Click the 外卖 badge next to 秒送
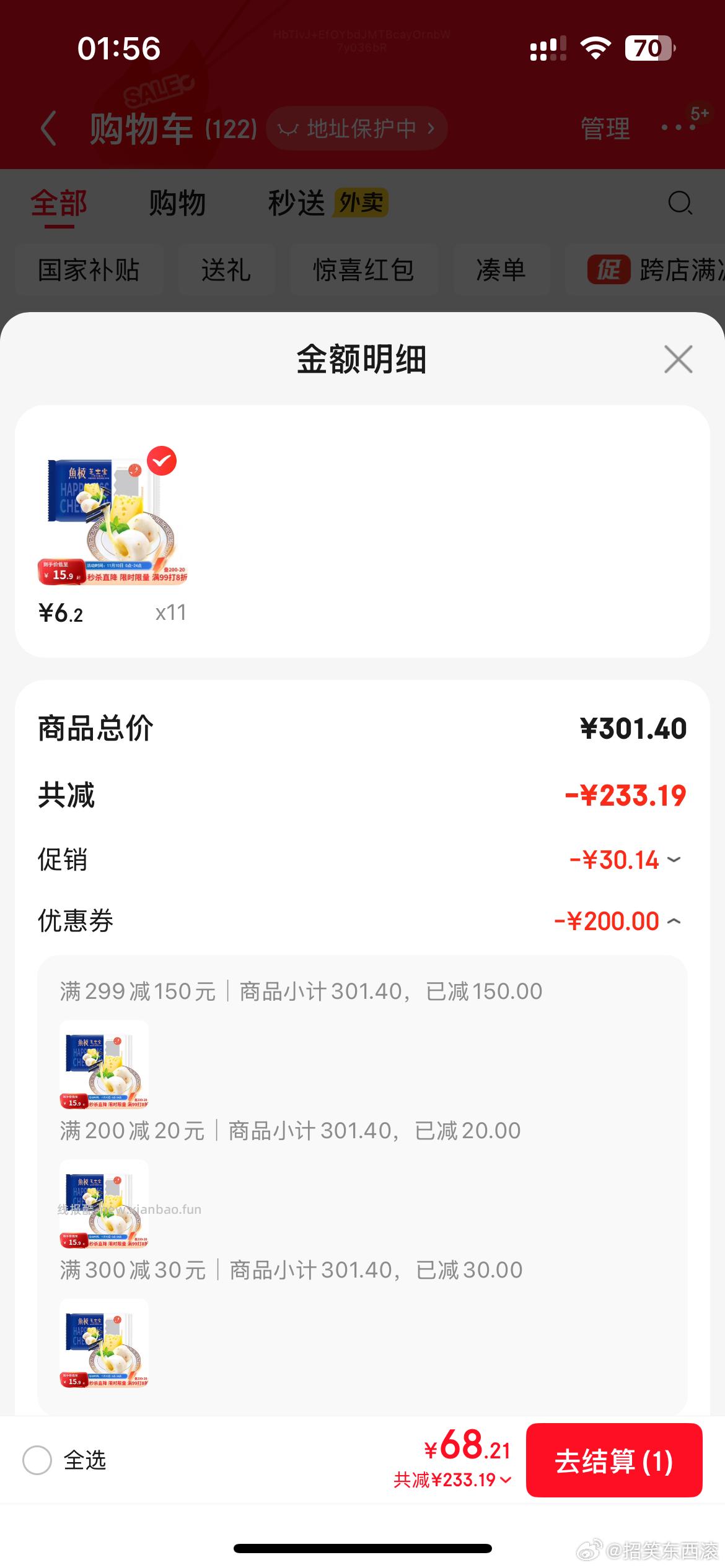Viewport: 725px width, 1568px height. (x=361, y=203)
